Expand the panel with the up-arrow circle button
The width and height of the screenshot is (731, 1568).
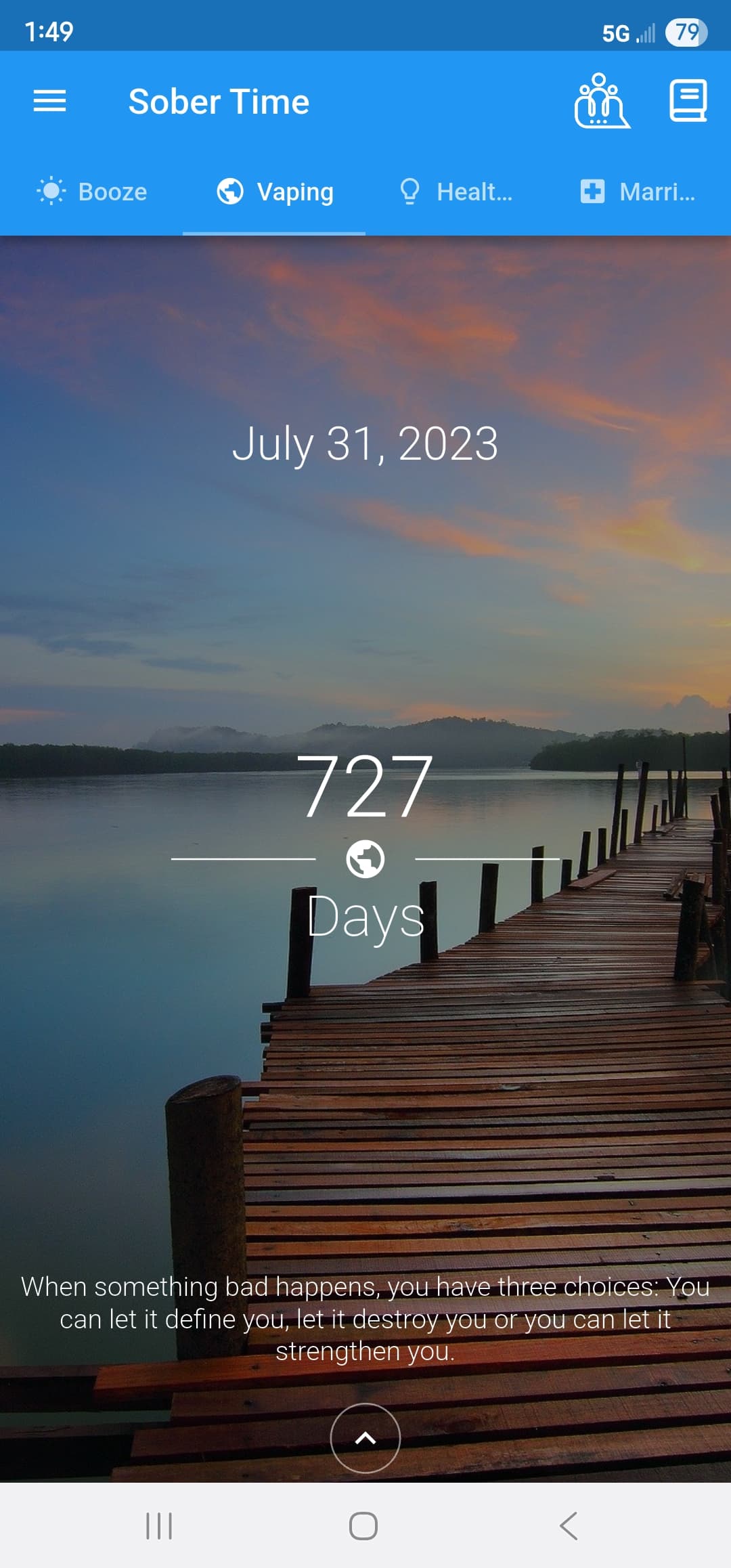pos(365,1438)
